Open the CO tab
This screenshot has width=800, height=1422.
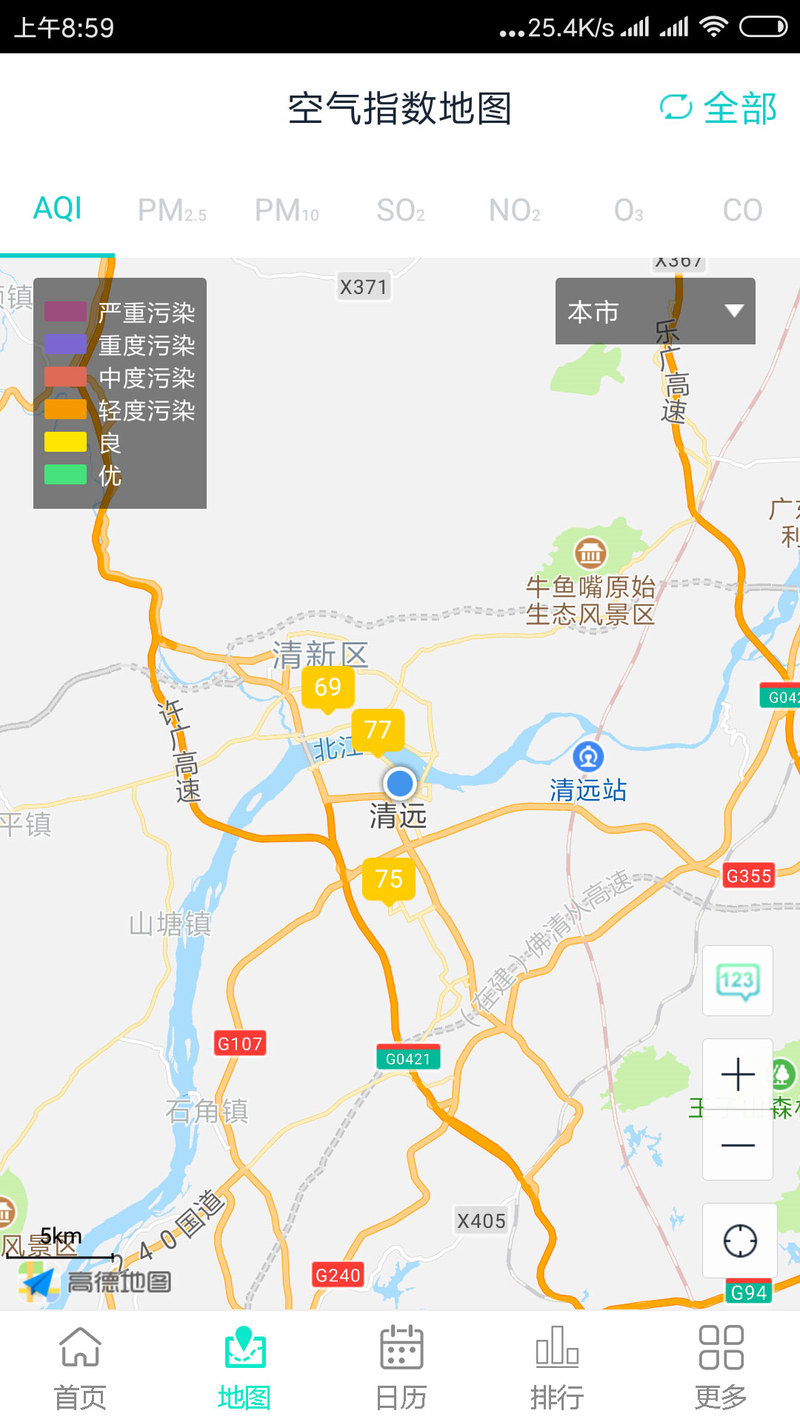click(x=742, y=210)
